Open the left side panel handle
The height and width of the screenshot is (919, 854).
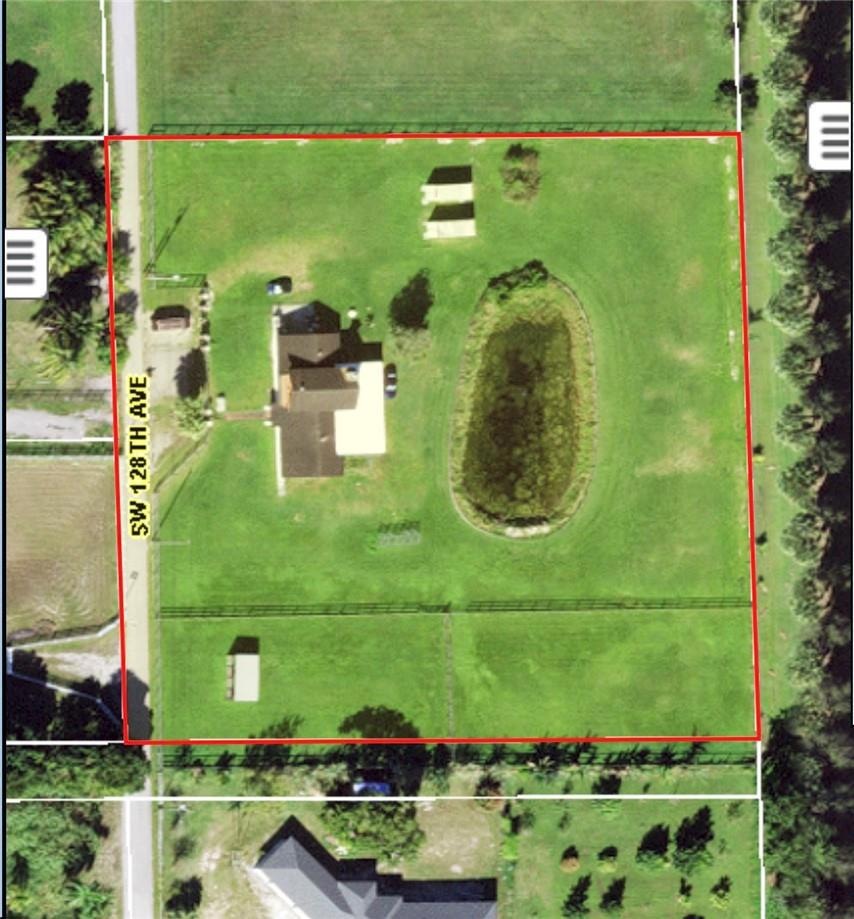(24, 263)
